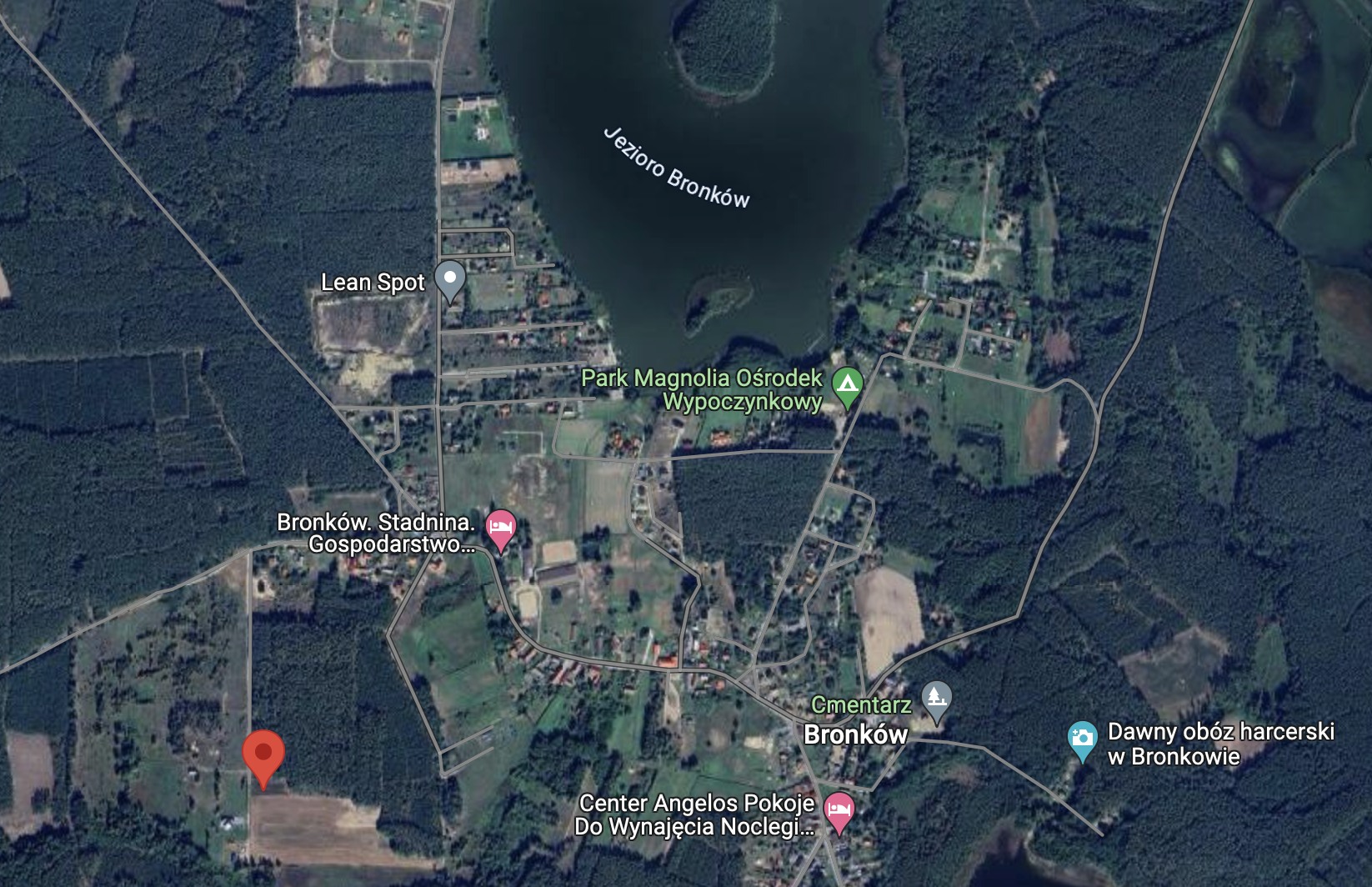Tap the Cmentarz cemetery marker

click(936, 699)
